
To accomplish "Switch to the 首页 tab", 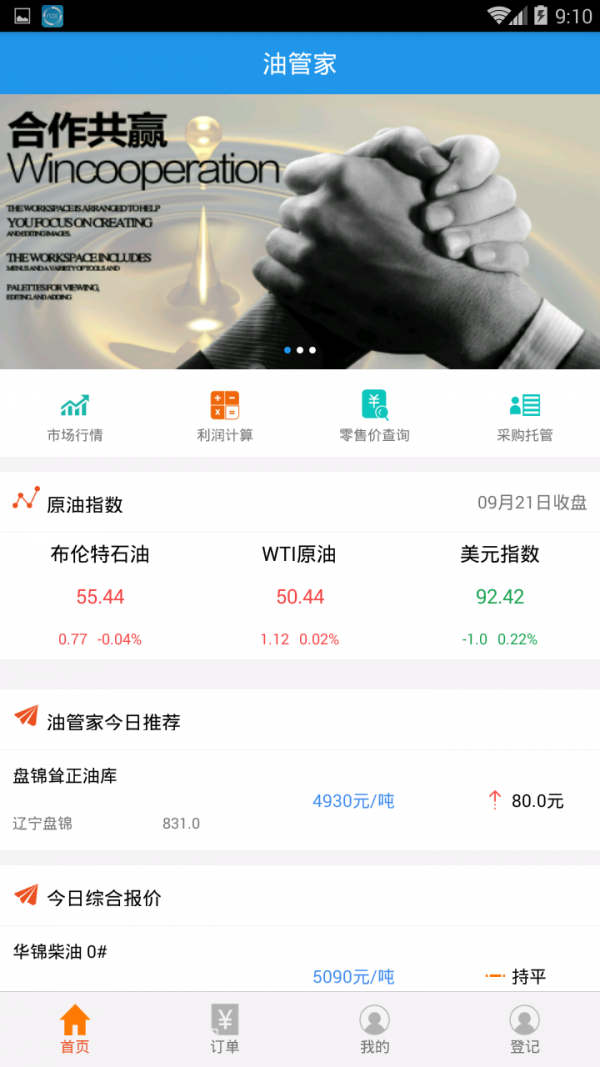I will pos(75,1030).
